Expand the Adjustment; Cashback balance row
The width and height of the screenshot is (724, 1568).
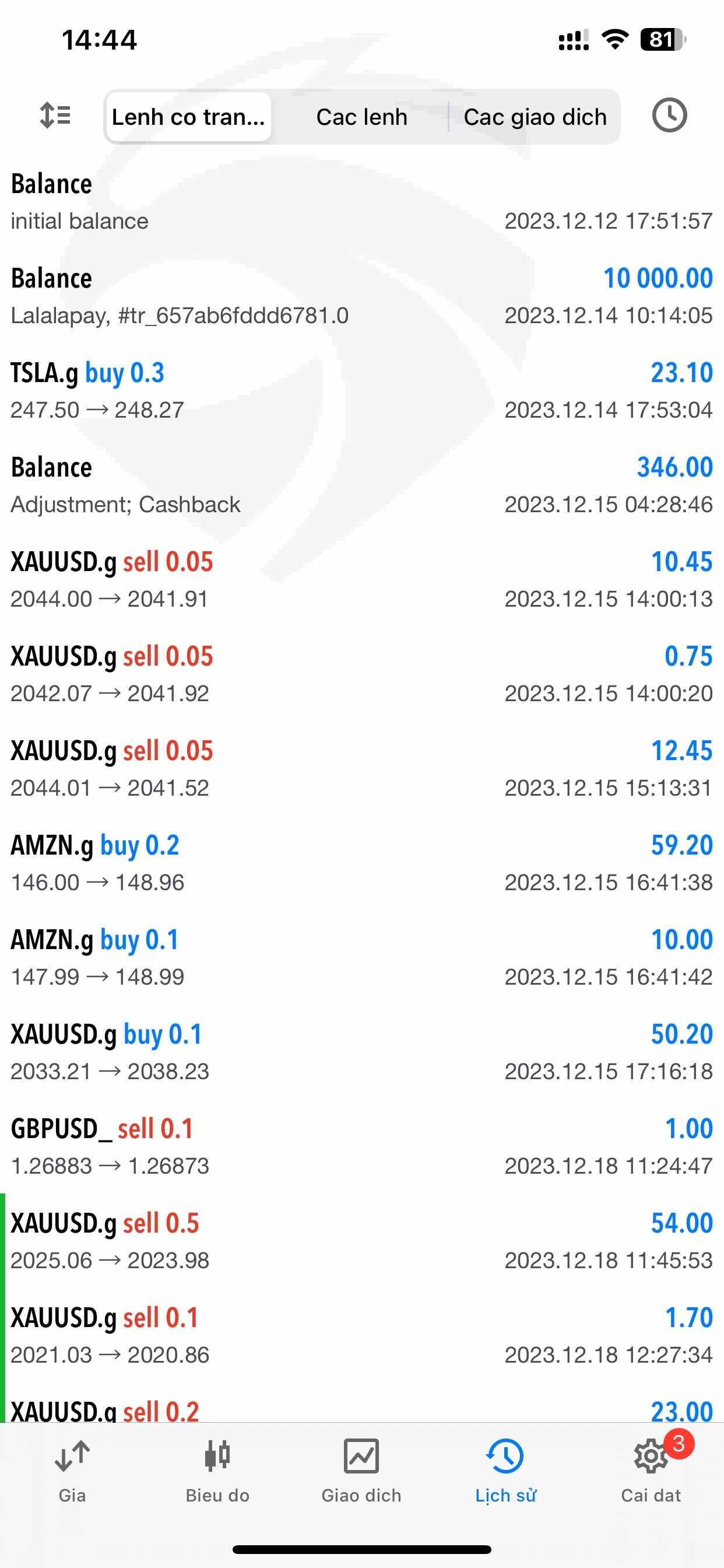362,485
